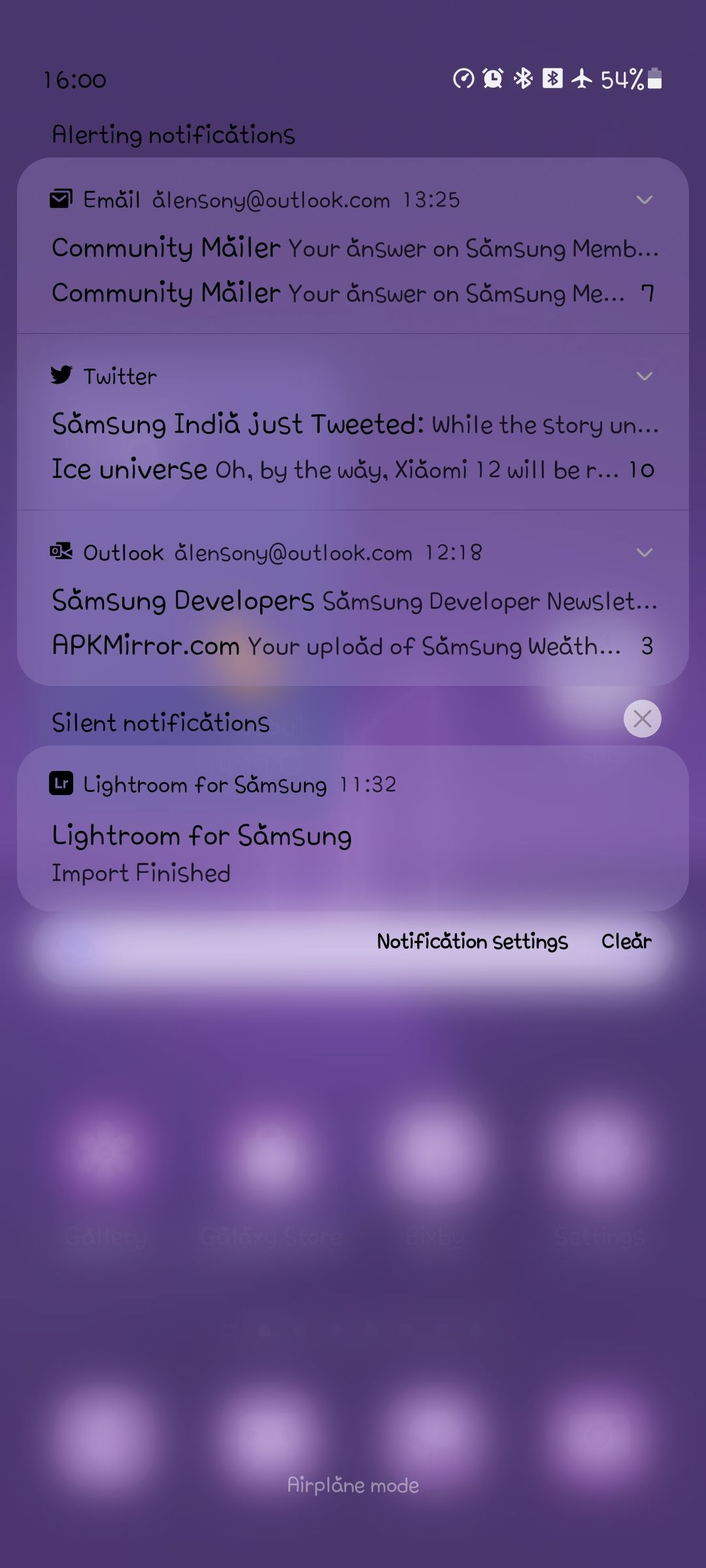Open the Email app icon in notification

point(61,200)
